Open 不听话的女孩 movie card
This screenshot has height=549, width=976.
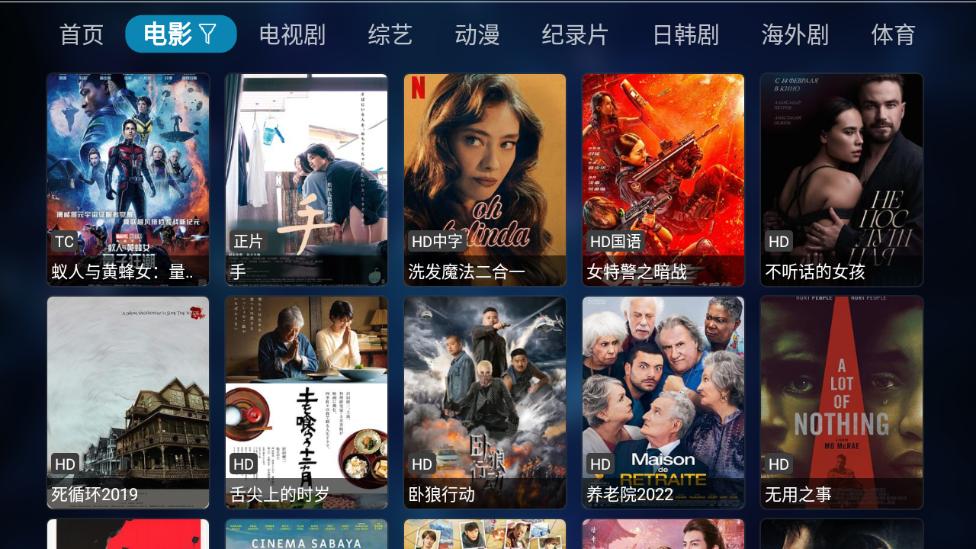(841, 178)
